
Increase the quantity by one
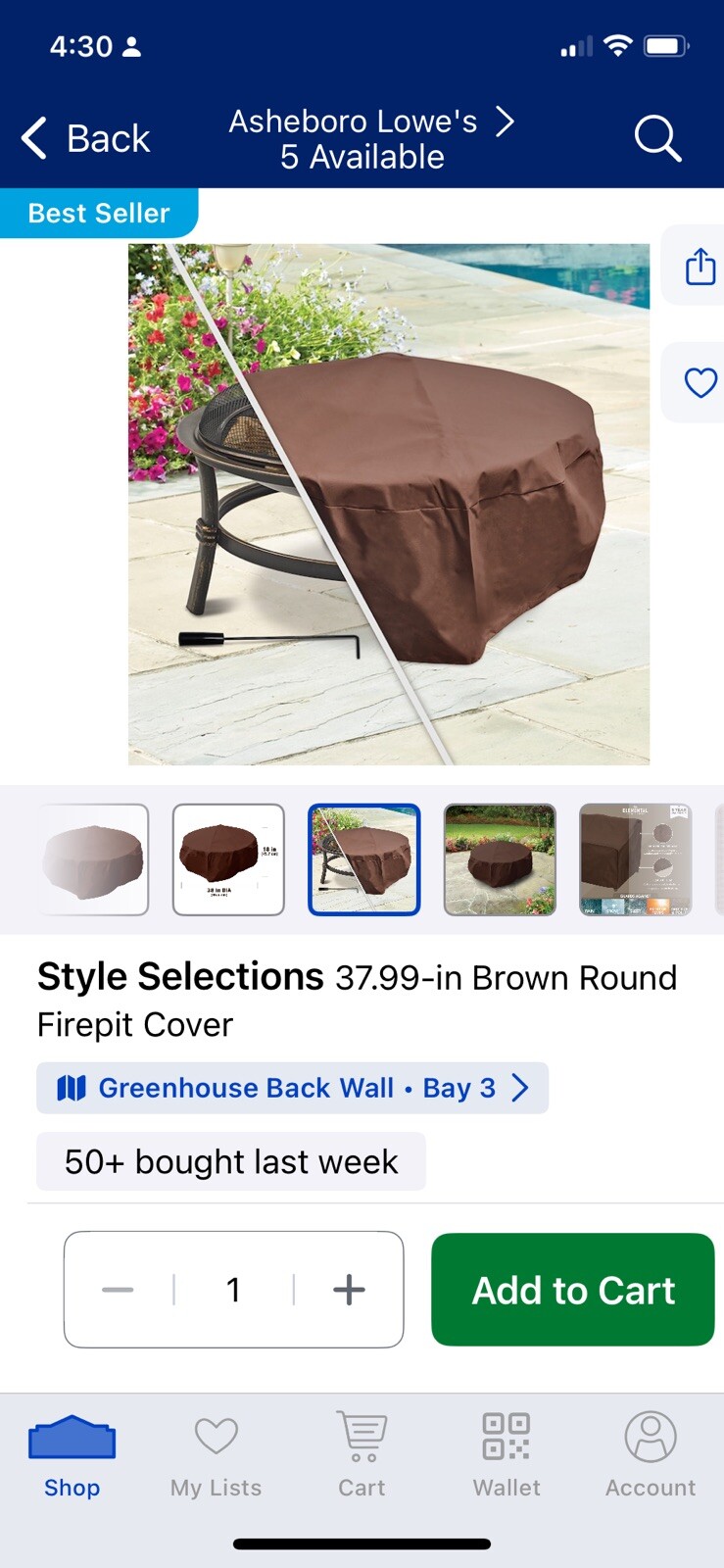tap(349, 1290)
